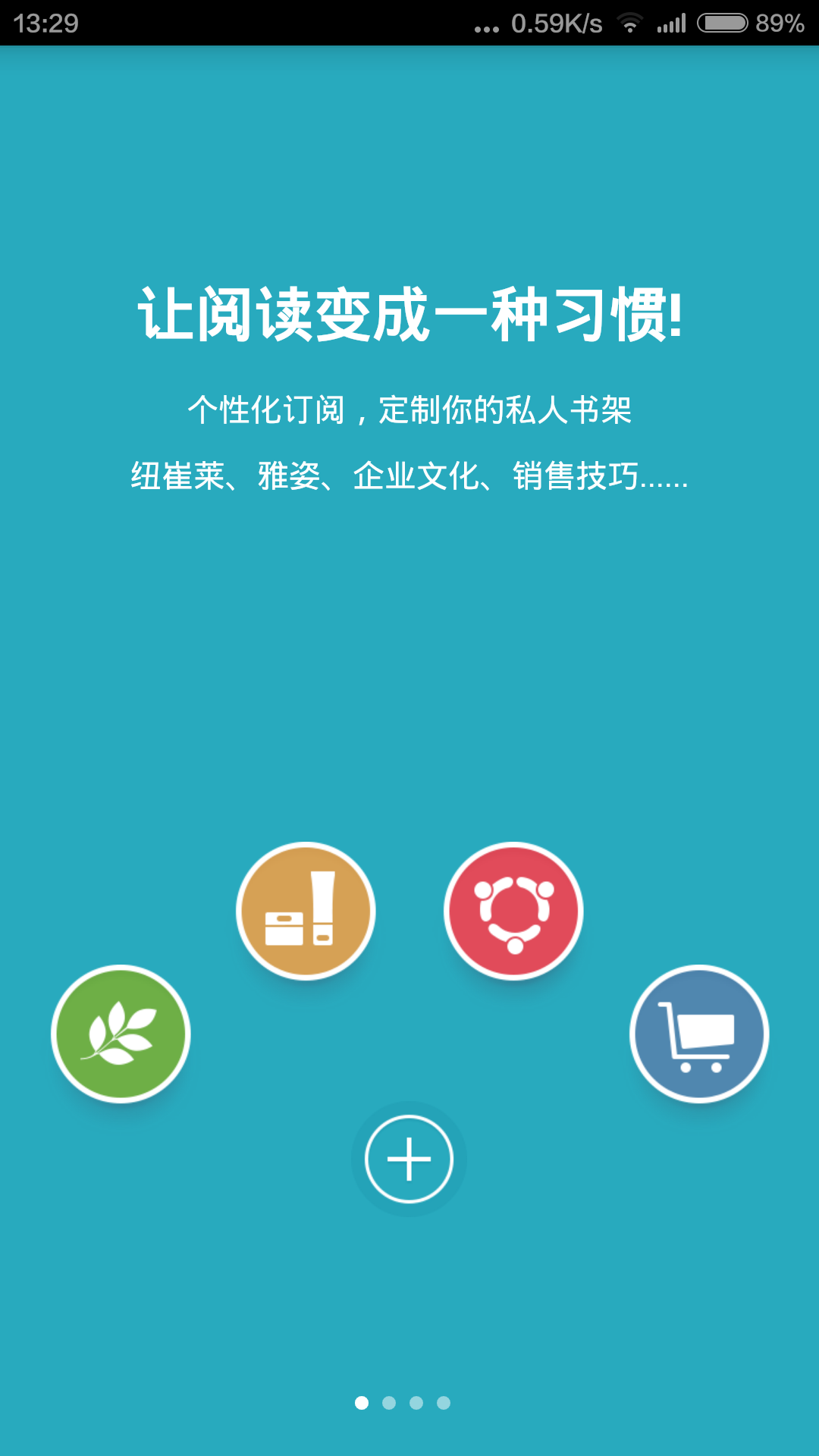Click the Wi-Fi icon in status bar
The height and width of the screenshot is (1456, 819).
631,23
